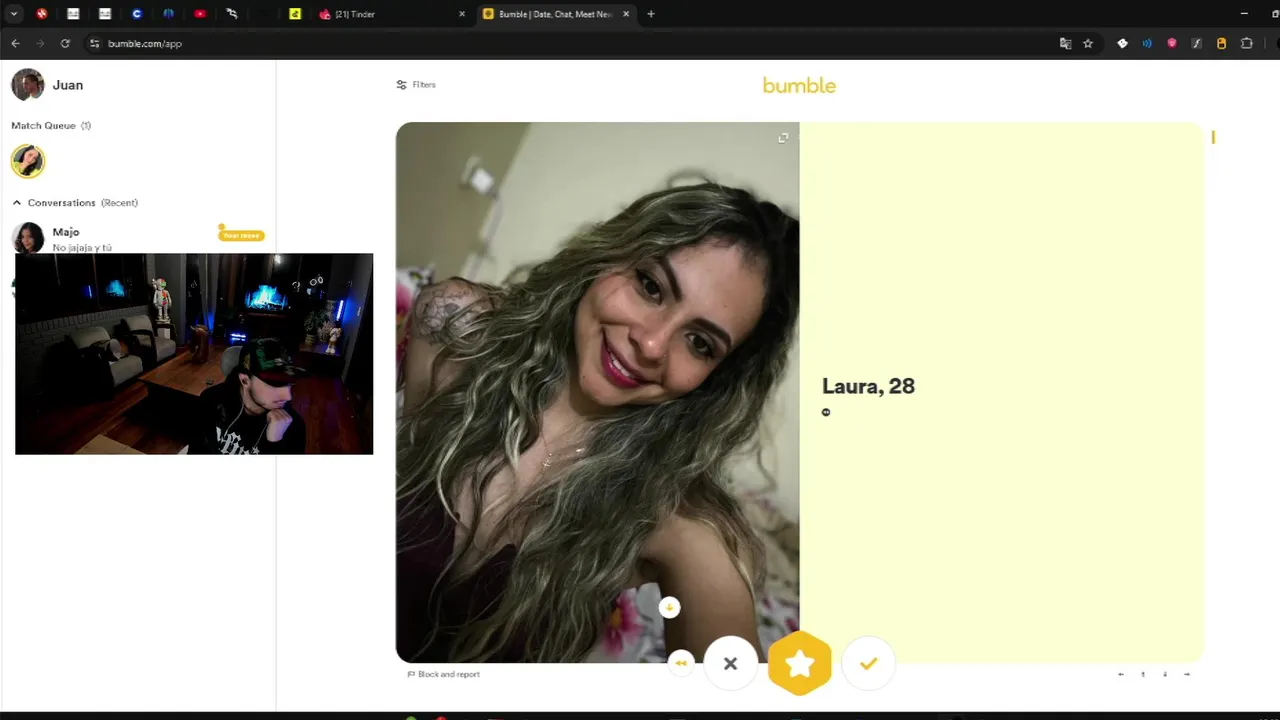The width and height of the screenshot is (1280, 720).
Task: Like Laura with the checkmark button
Action: (868, 663)
